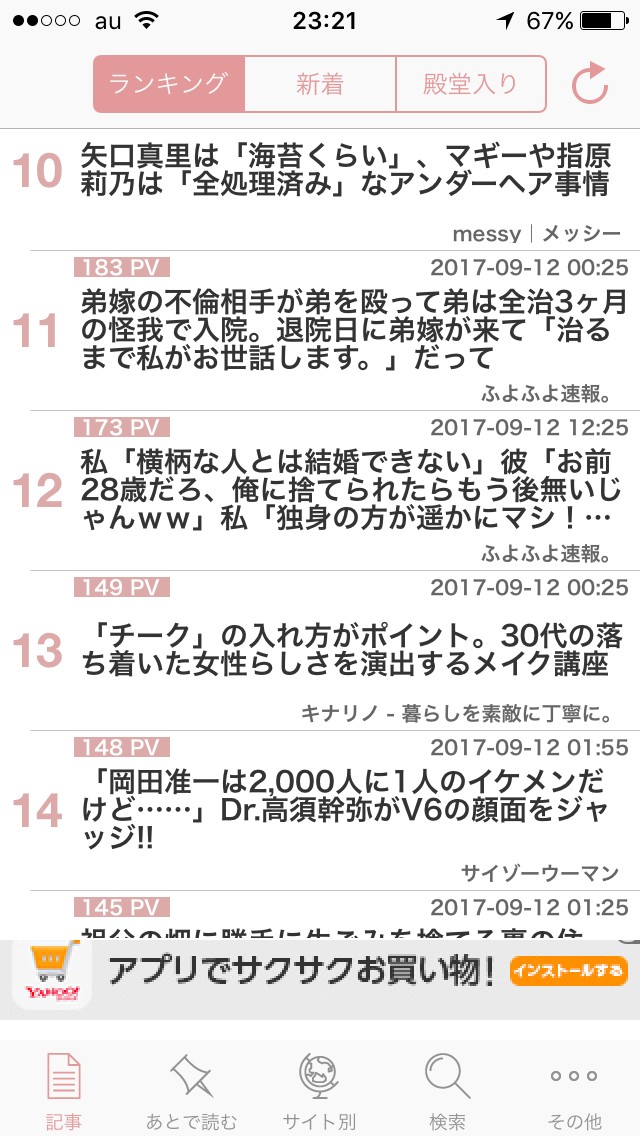Open the あとで読む tab
Viewport: 640px width, 1136px height.
click(x=191, y=1090)
